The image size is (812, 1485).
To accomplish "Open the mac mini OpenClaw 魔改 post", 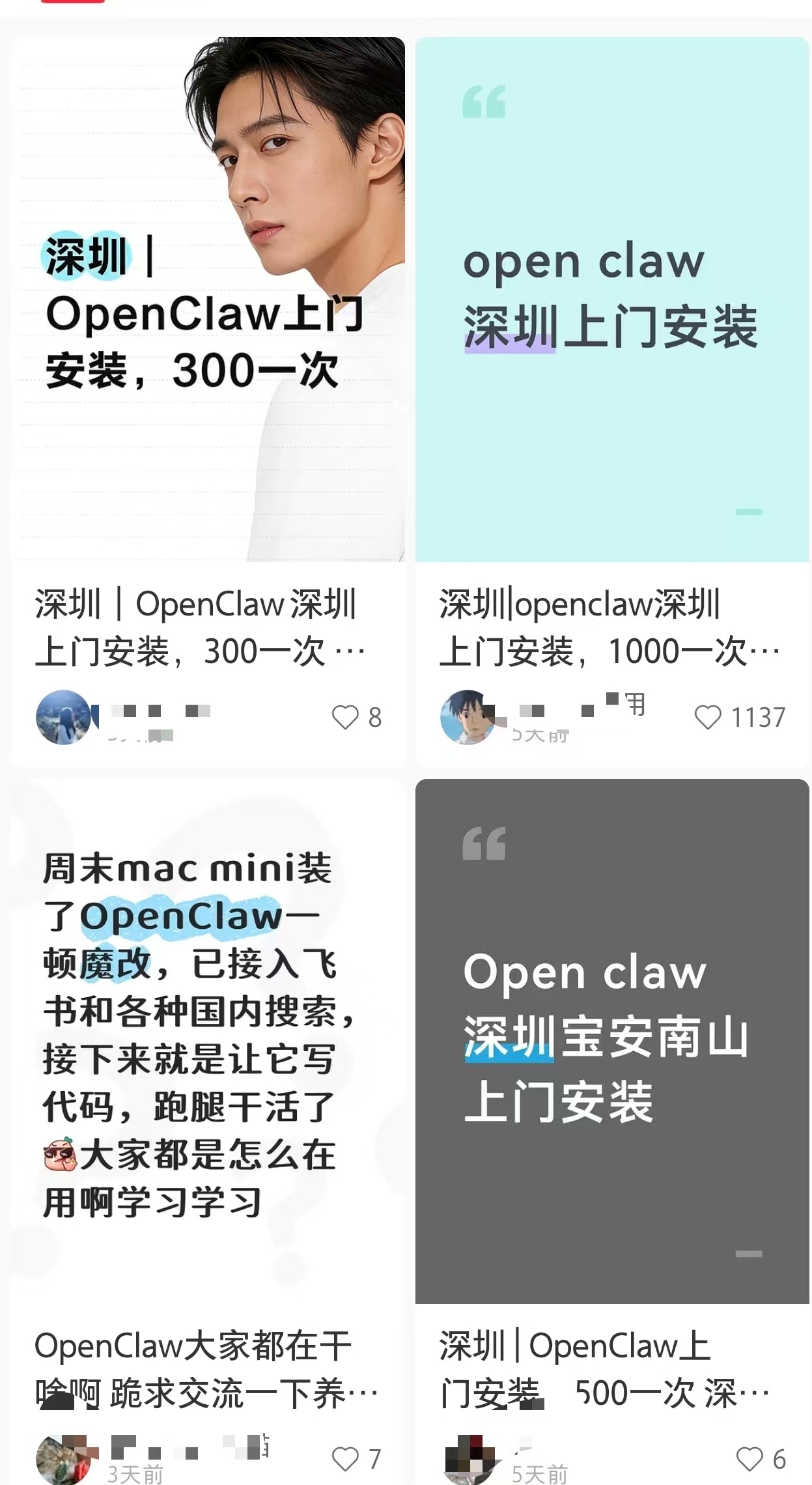I will 208,1042.
